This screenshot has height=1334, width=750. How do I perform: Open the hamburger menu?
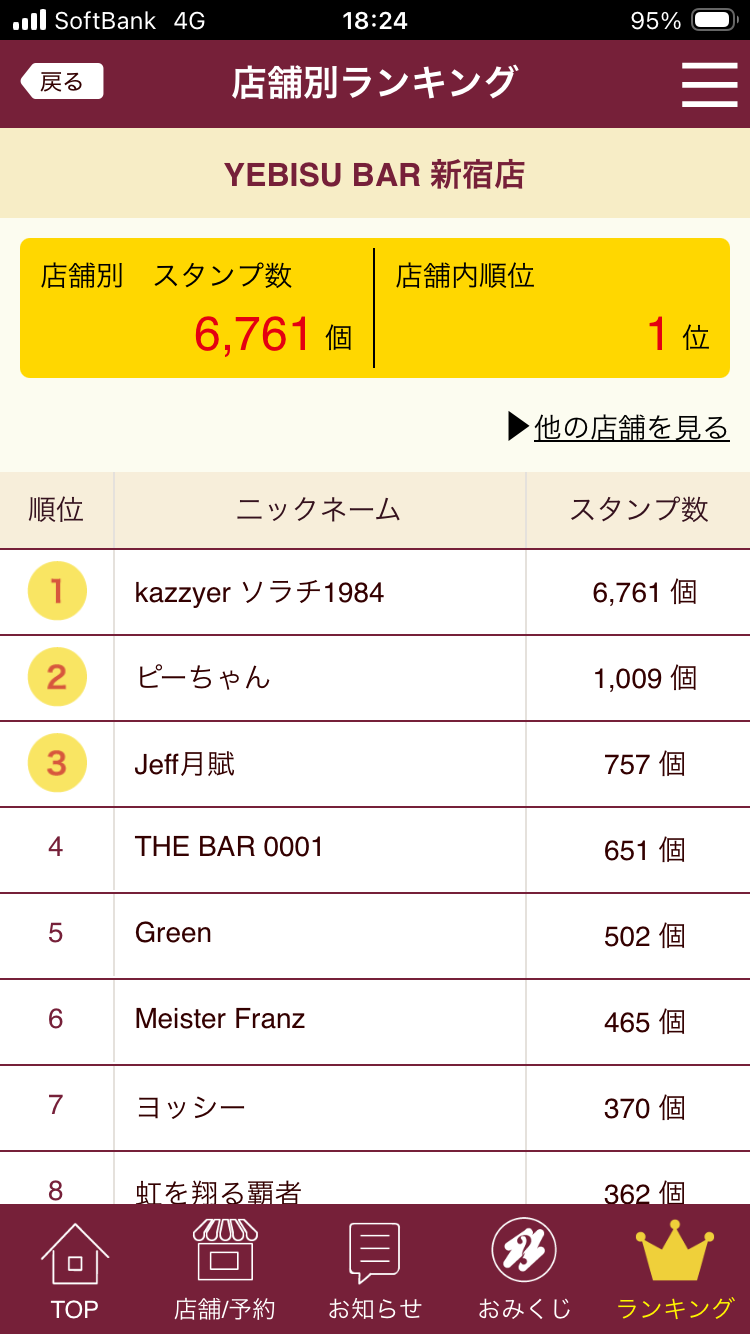click(709, 84)
